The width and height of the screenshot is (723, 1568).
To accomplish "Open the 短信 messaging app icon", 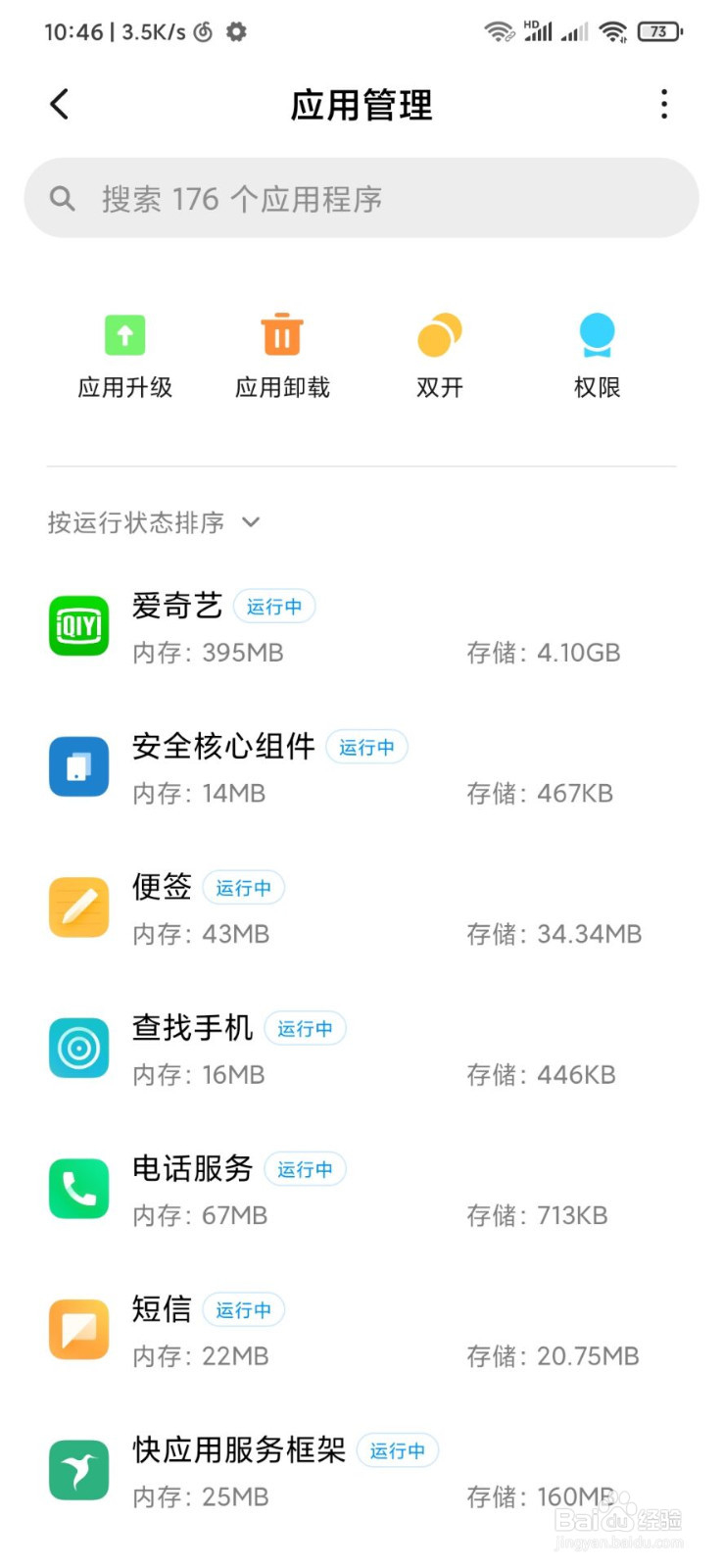I will (x=78, y=1329).
